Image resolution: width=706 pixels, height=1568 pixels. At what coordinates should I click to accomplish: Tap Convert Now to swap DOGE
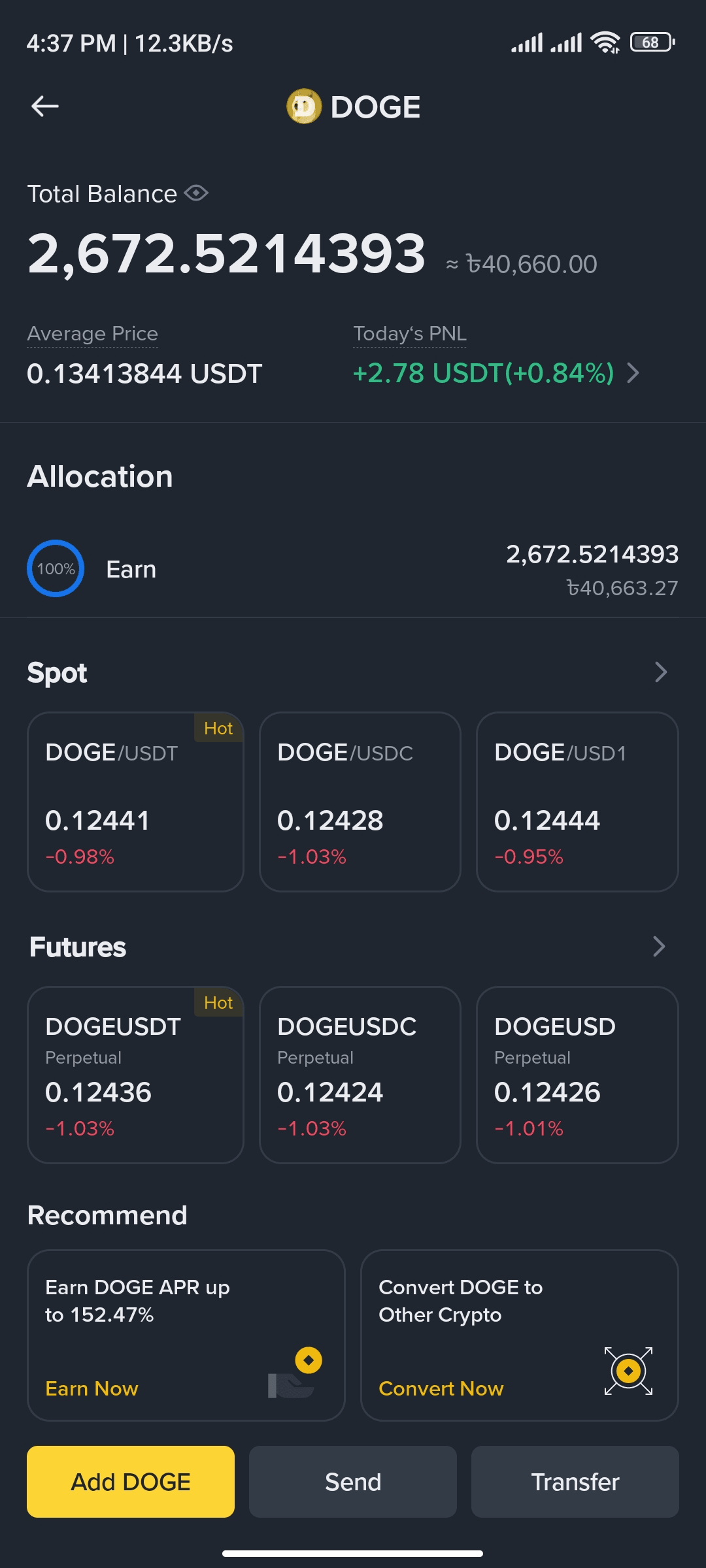coord(441,1388)
